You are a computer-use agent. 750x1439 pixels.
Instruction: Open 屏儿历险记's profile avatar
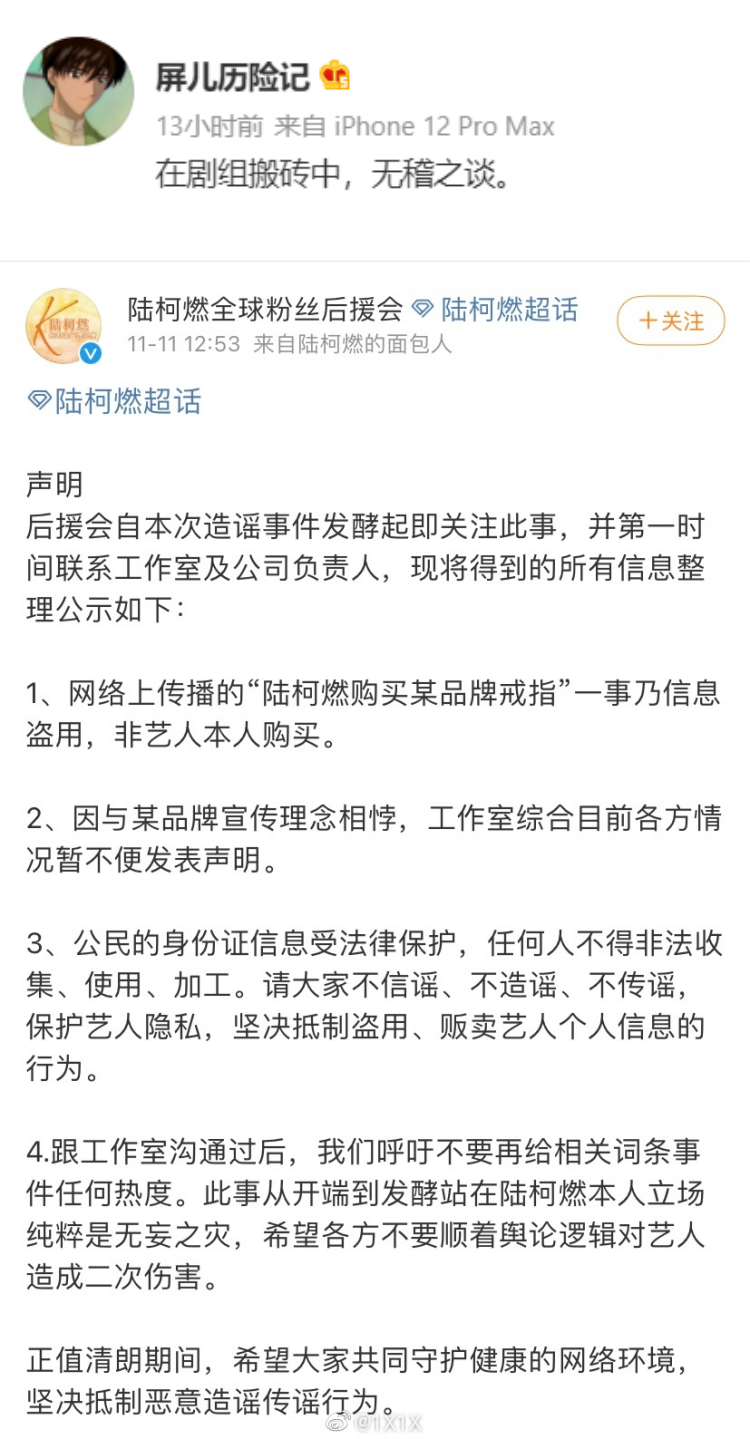tap(78, 92)
